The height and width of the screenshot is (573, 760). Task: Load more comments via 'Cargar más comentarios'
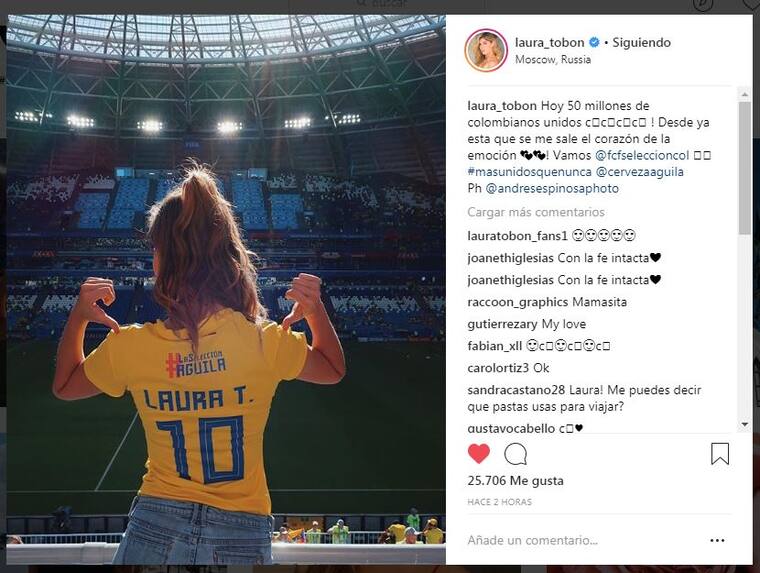535,212
